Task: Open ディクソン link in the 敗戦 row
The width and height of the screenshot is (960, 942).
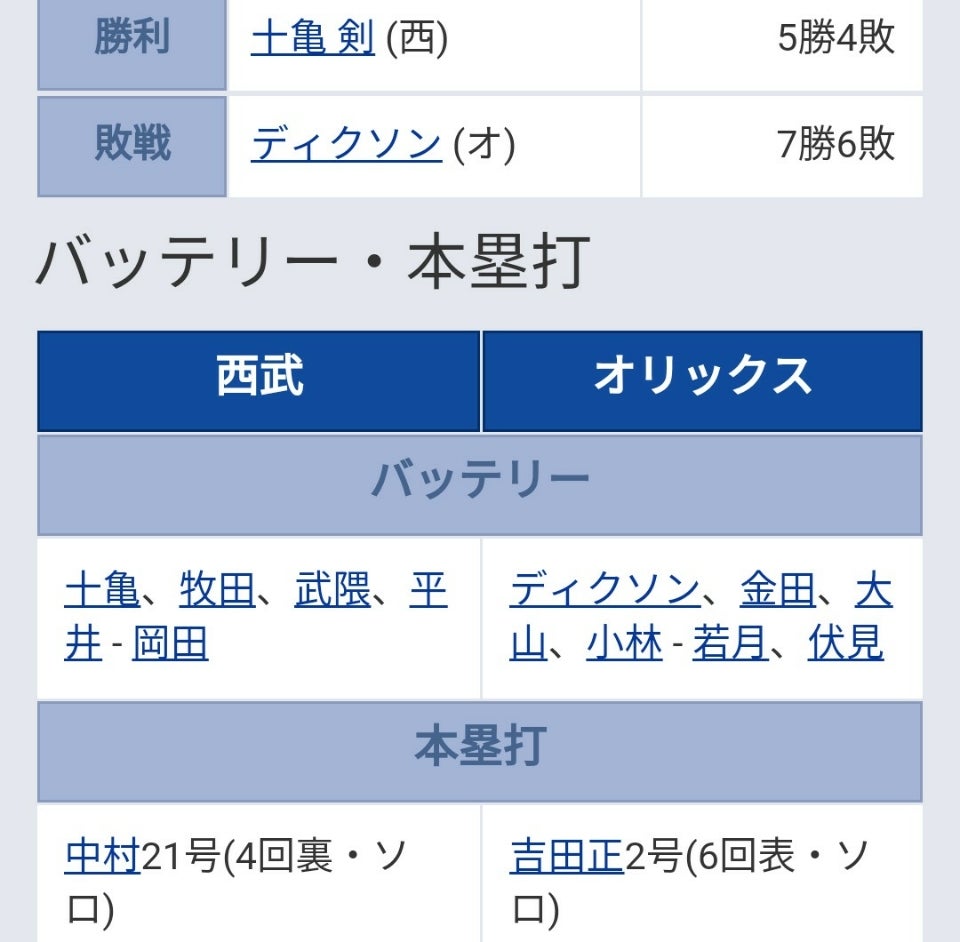Action: click(345, 145)
